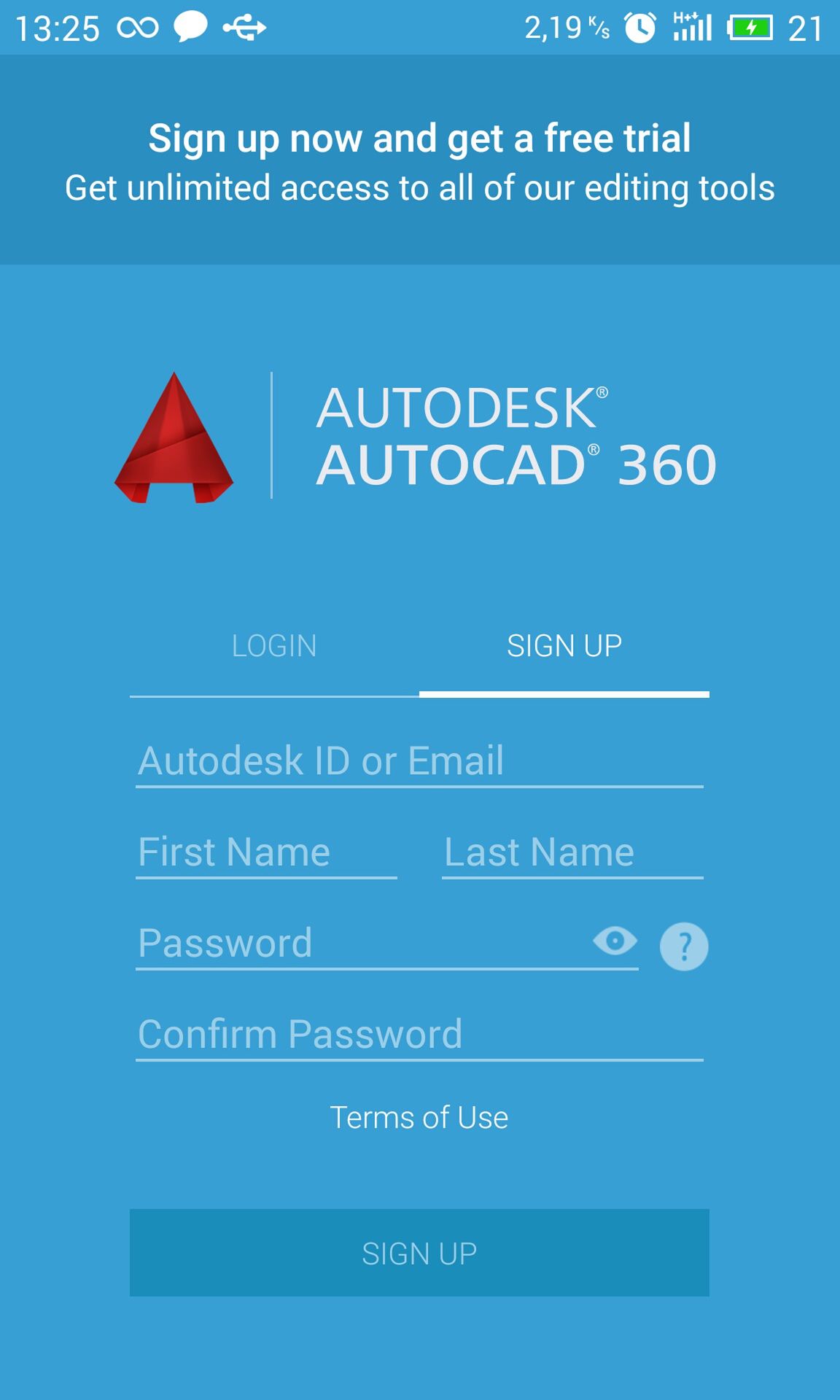Select the SIGN UP tab
The image size is (840, 1400).
click(x=564, y=646)
